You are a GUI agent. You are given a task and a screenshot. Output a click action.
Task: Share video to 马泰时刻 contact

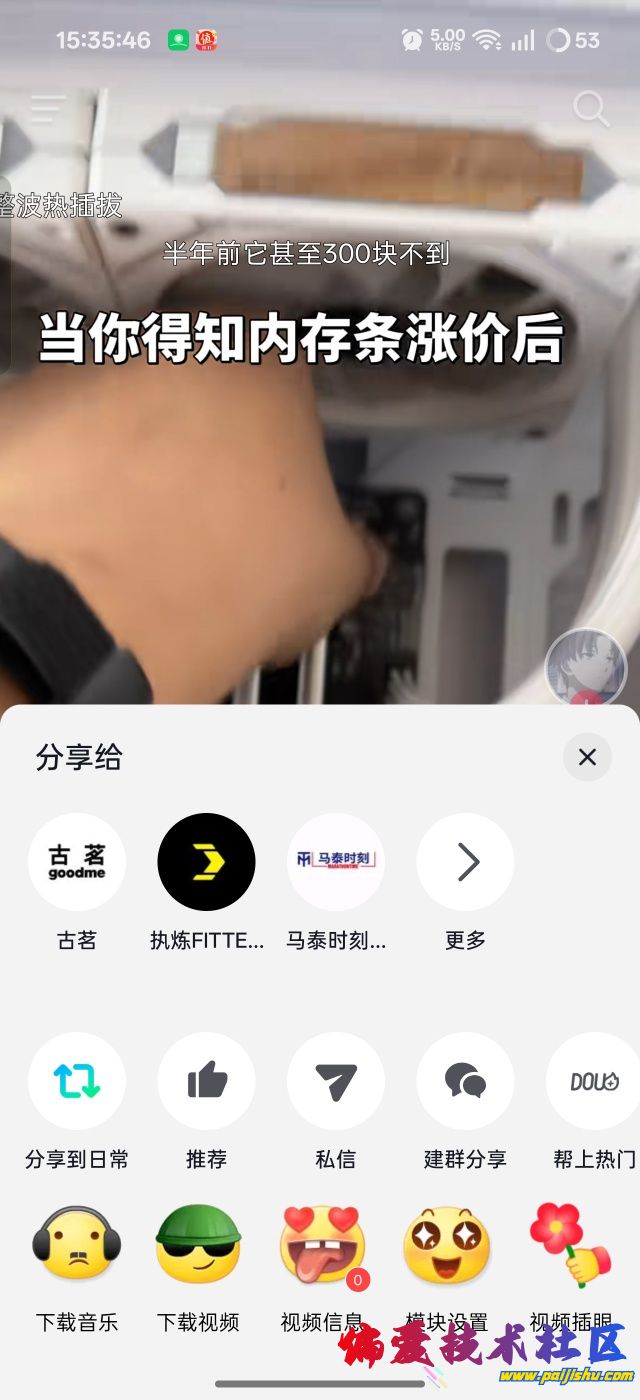tap(336, 862)
